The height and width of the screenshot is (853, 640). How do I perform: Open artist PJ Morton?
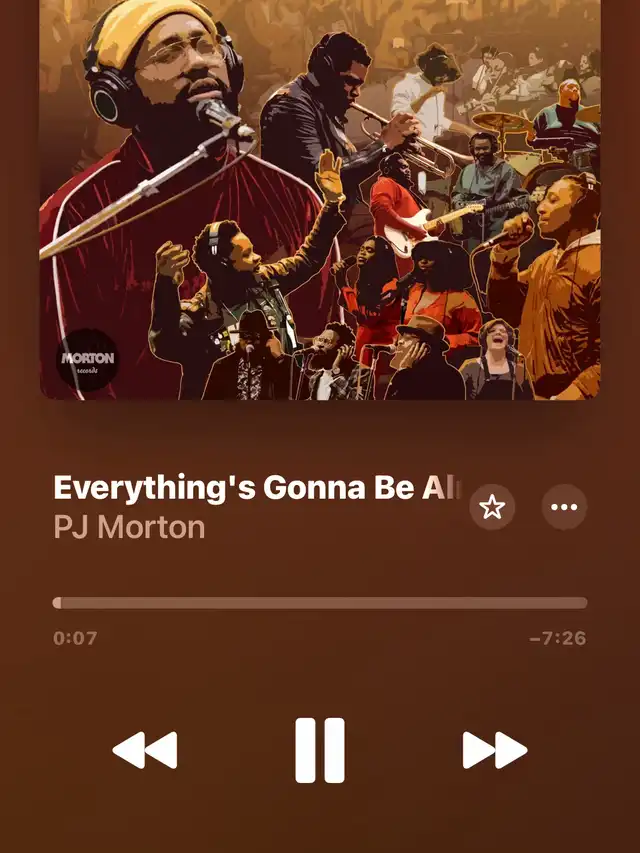129,526
